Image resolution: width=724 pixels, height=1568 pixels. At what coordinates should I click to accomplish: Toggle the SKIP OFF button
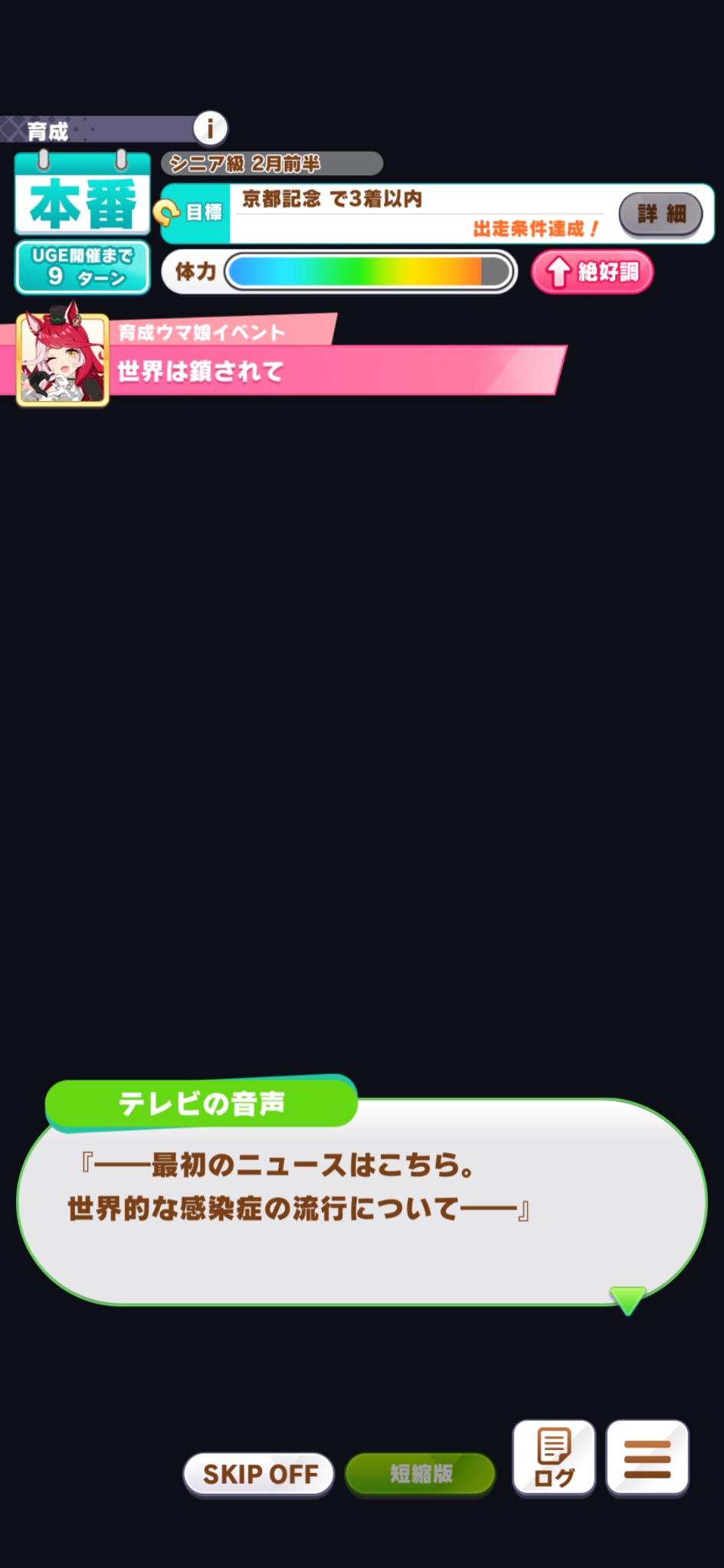point(259,1474)
